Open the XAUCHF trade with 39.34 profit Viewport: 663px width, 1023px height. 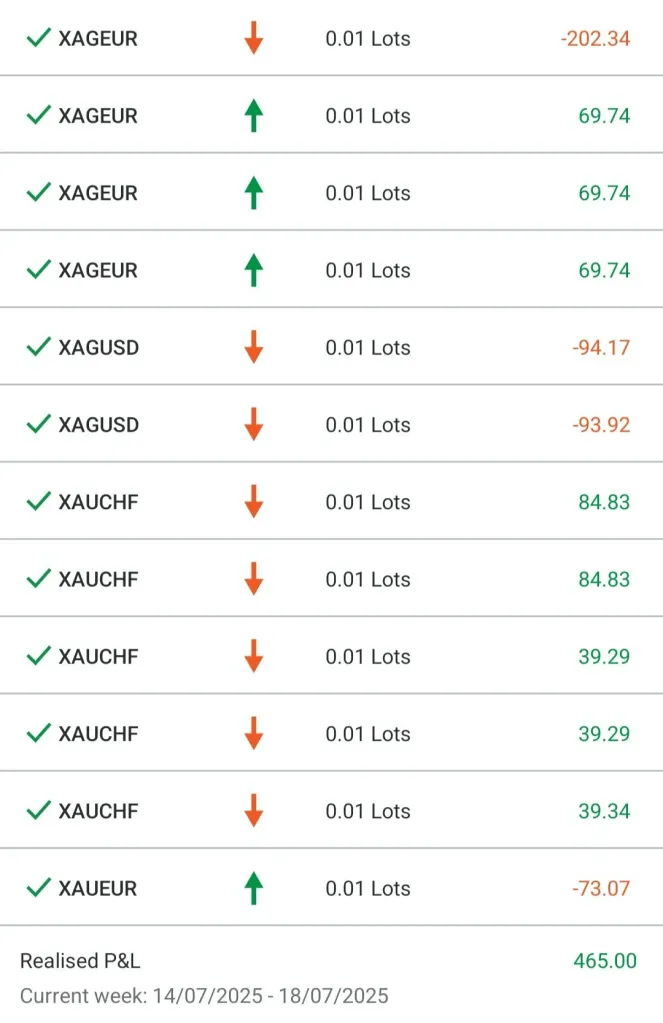click(330, 811)
